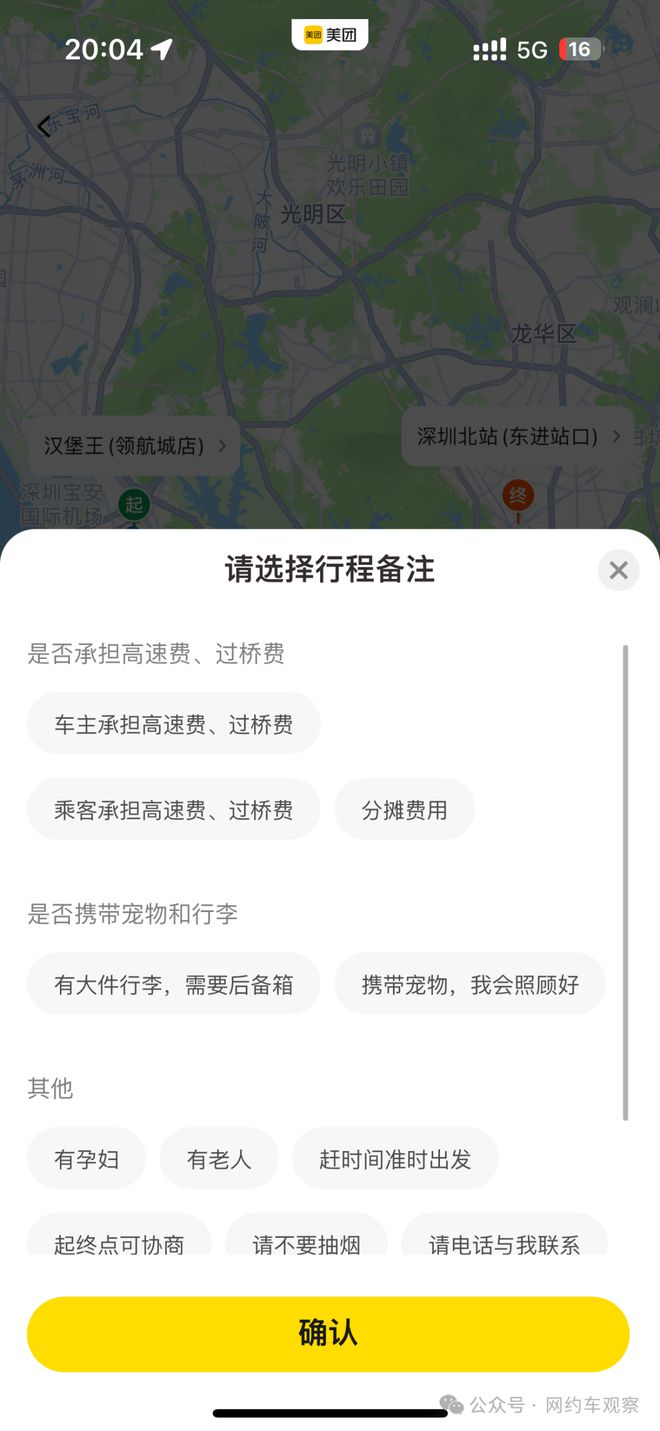
Task: Confirm notes with the 确认 button
Action: [328, 1334]
